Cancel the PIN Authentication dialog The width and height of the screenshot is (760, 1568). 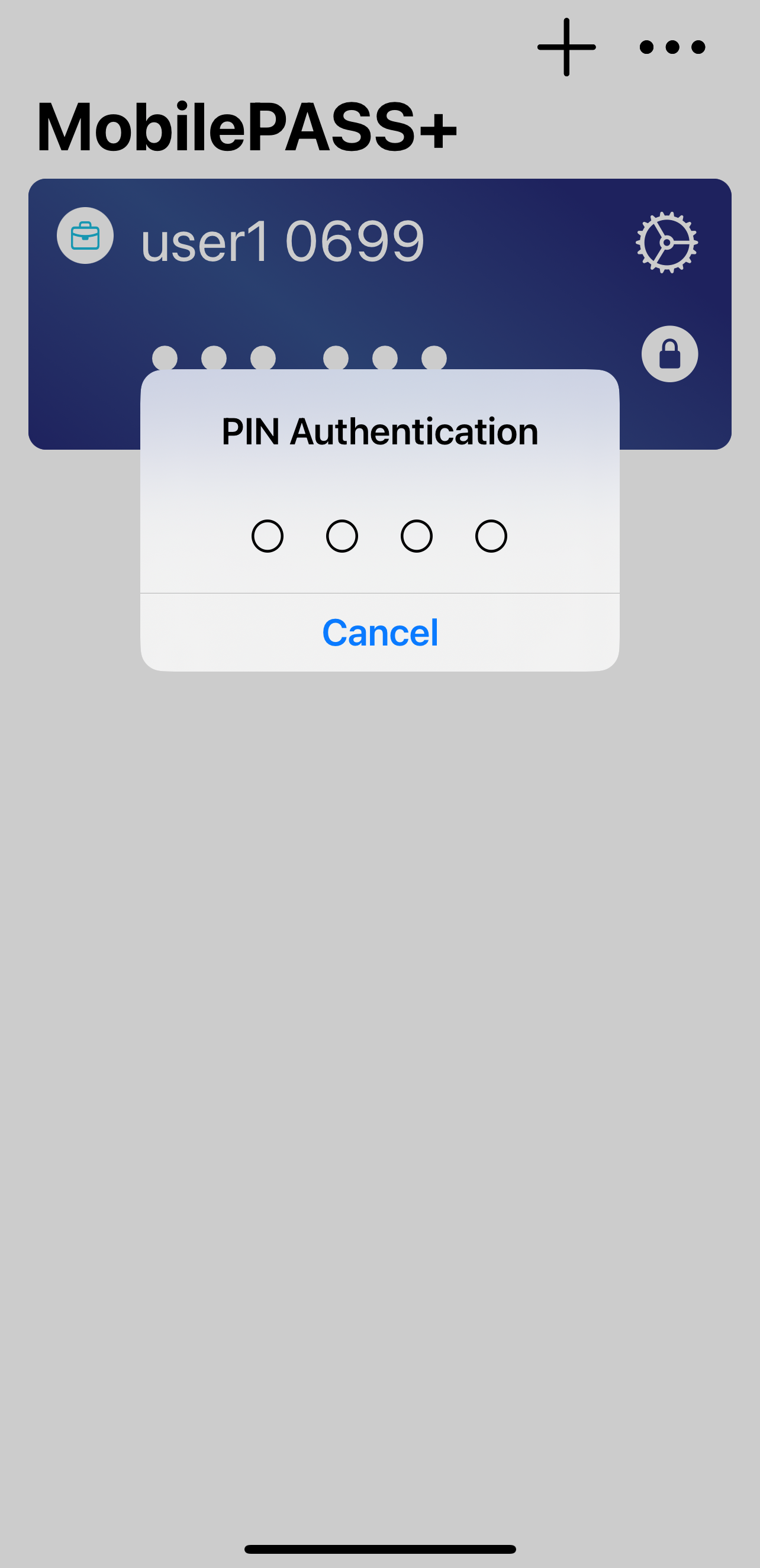(x=380, y=633)
